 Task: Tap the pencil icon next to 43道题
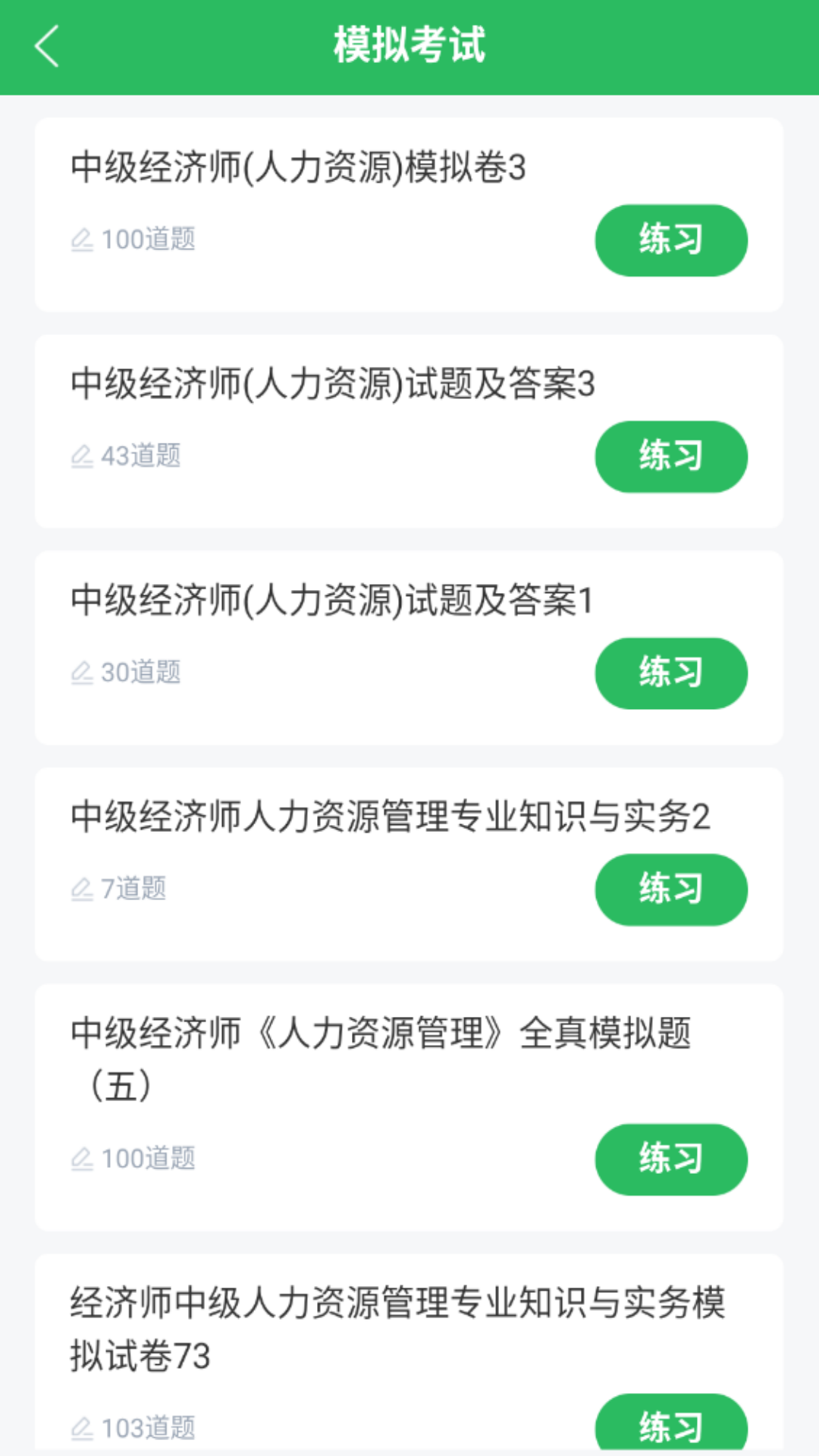(x=83, y=456)
